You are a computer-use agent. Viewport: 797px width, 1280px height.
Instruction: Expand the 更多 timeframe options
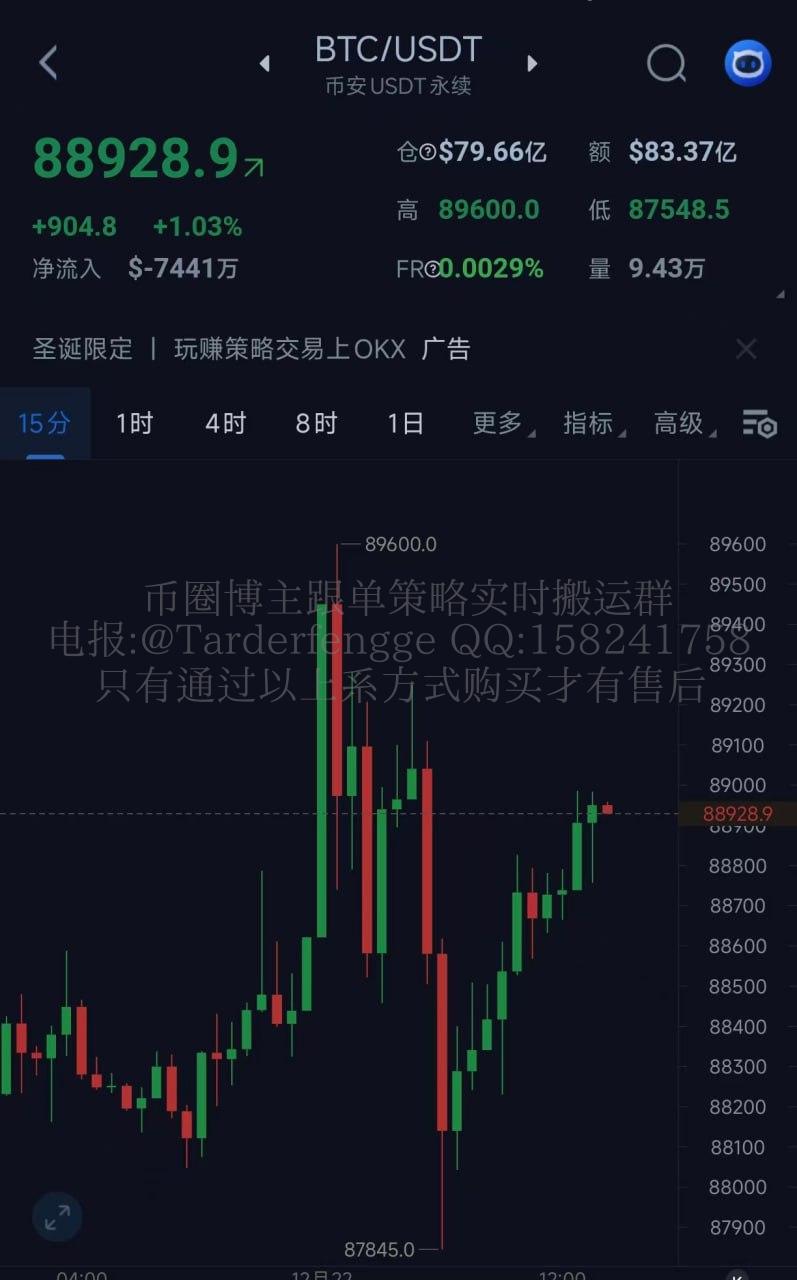[x=501, y=423]
